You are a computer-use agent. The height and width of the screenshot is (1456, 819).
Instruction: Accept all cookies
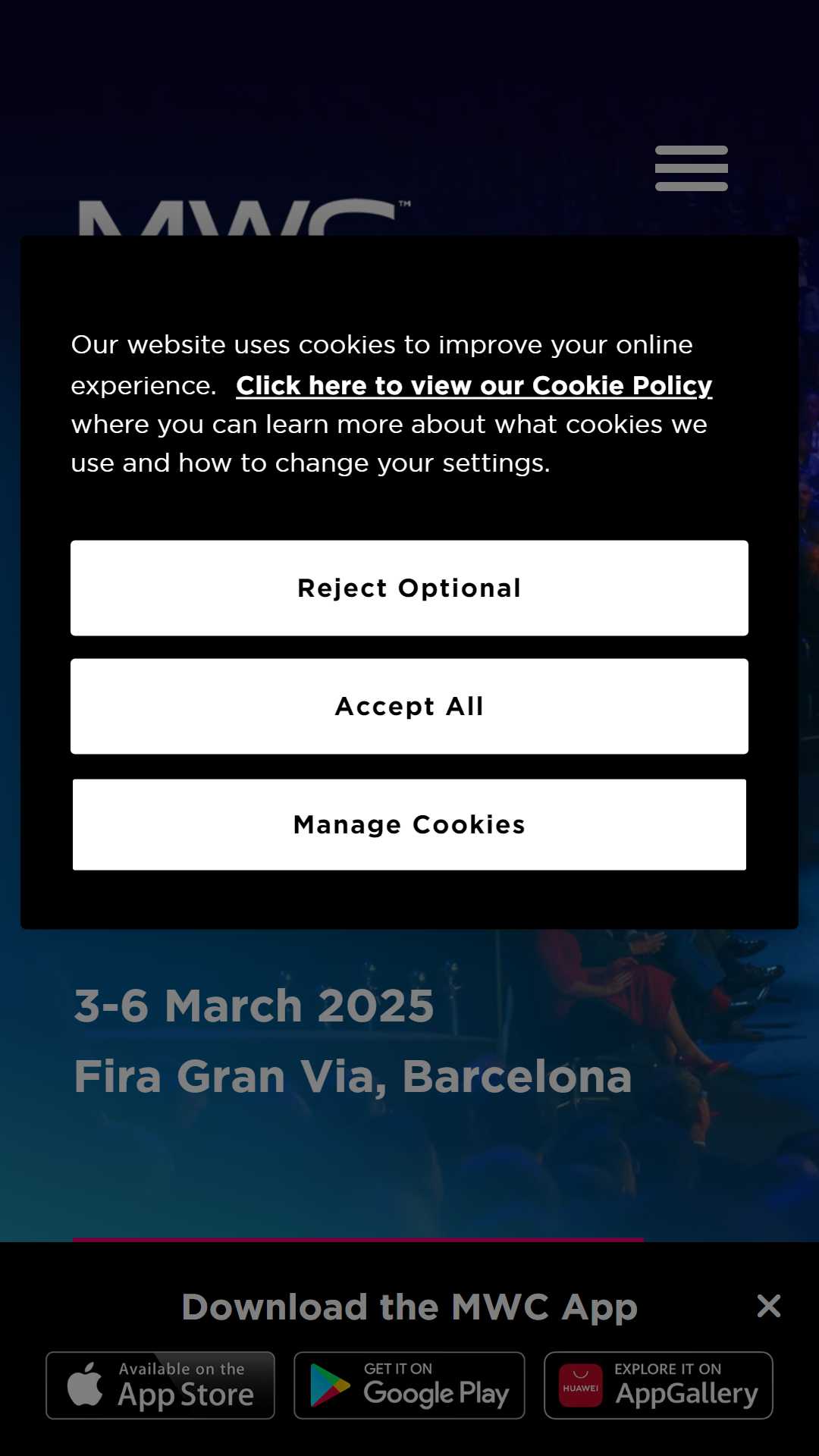(409, 706)
